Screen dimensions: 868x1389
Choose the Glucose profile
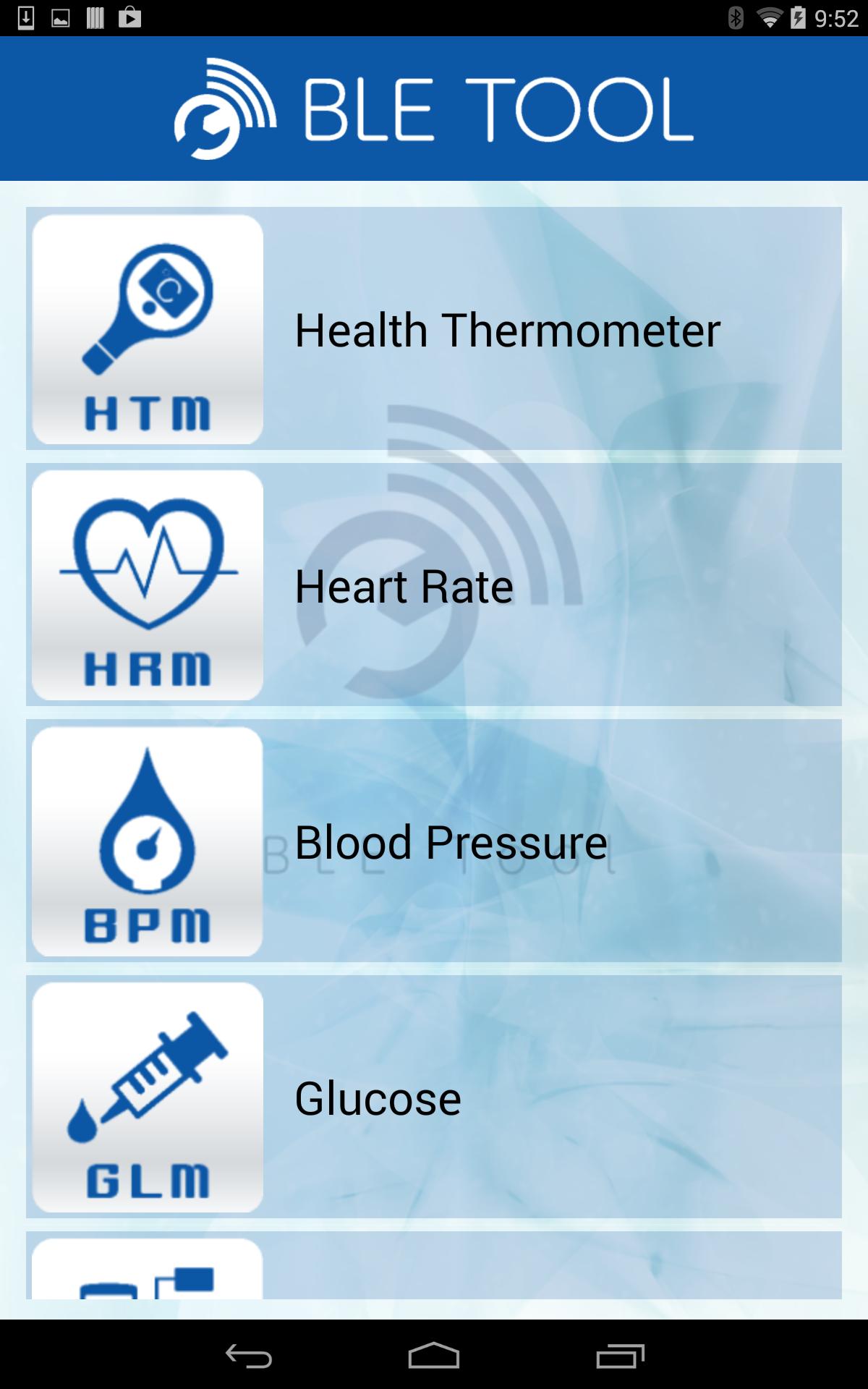[x=434, y=1097]
